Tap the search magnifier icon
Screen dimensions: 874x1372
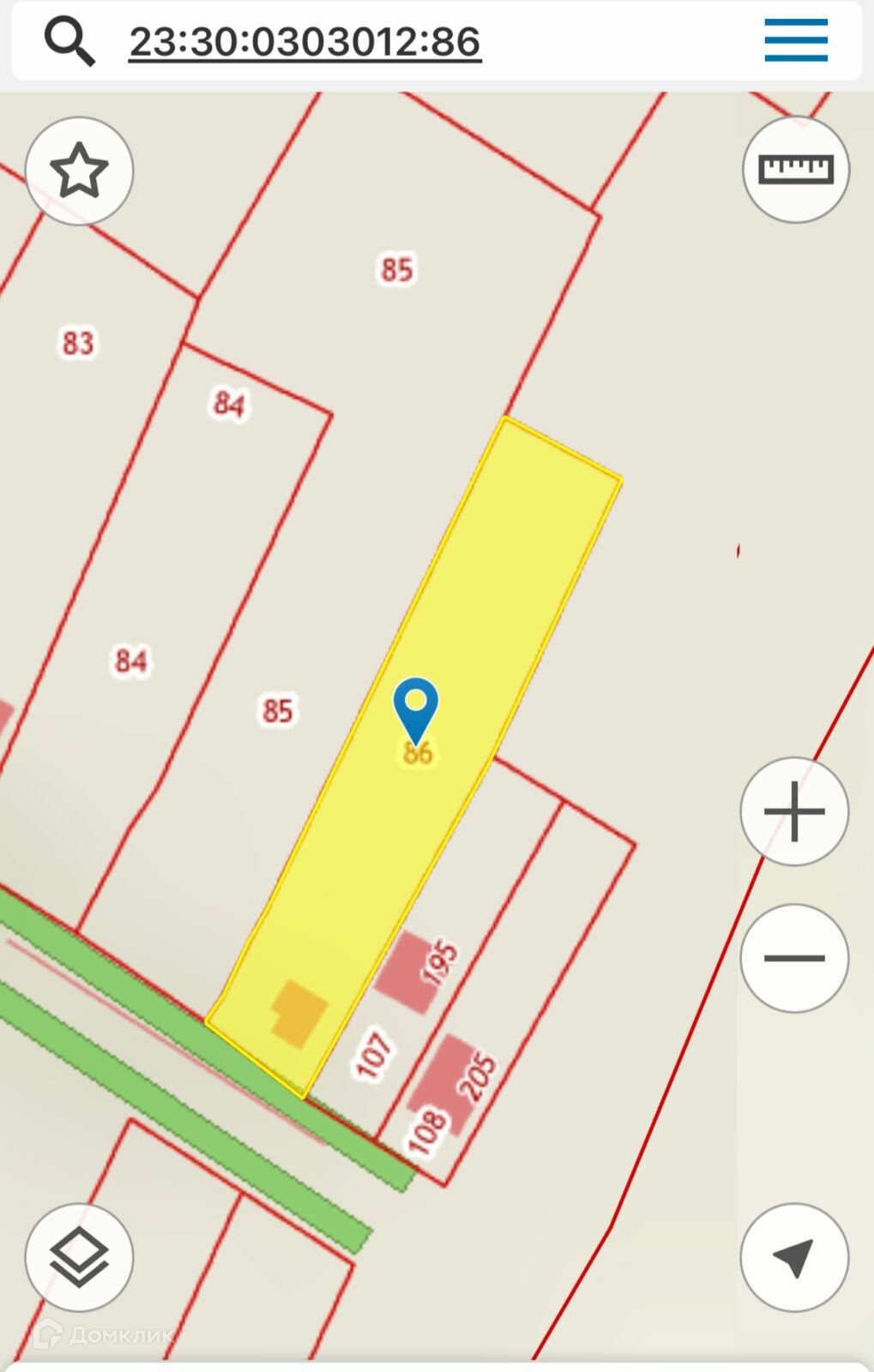coord(69,41)
